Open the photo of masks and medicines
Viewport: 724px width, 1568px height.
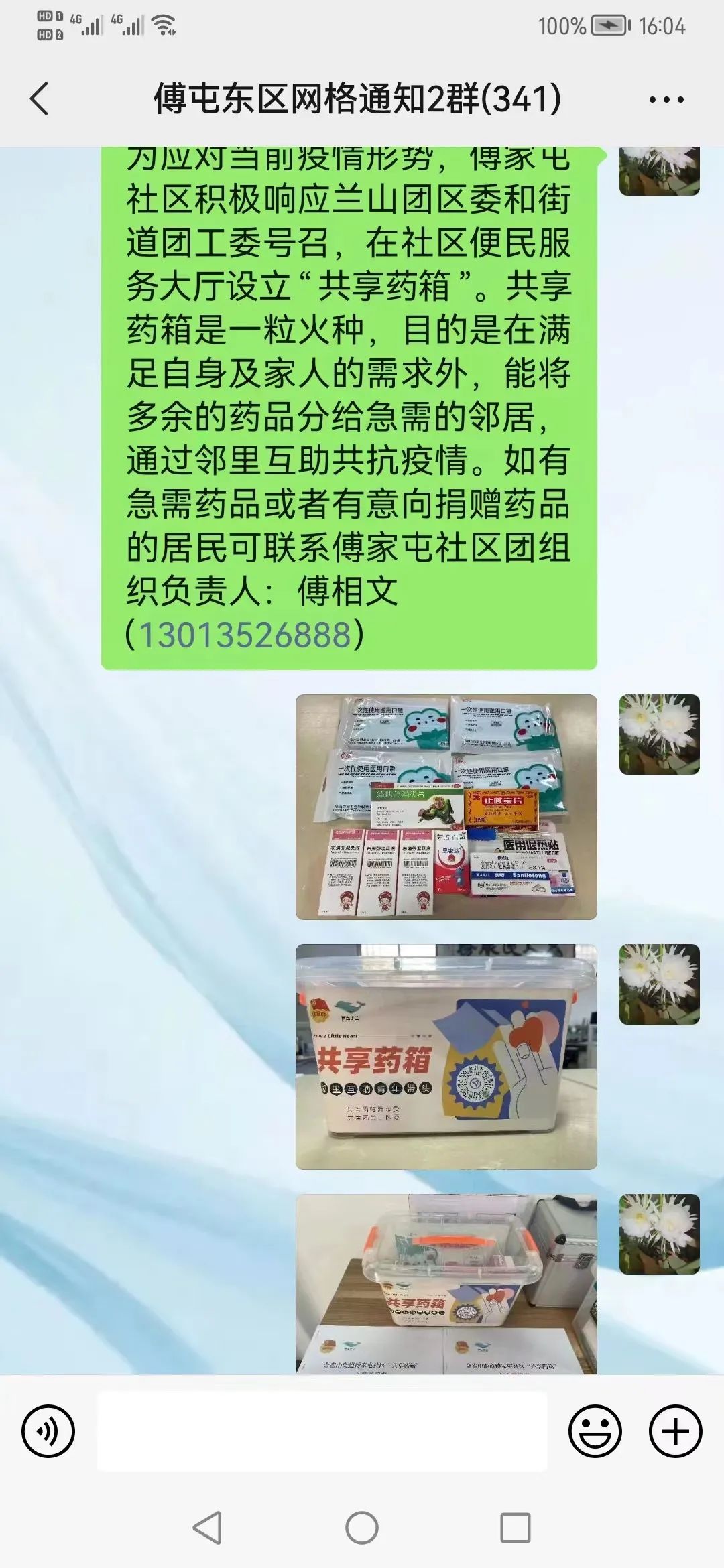(x=446, y=806)
